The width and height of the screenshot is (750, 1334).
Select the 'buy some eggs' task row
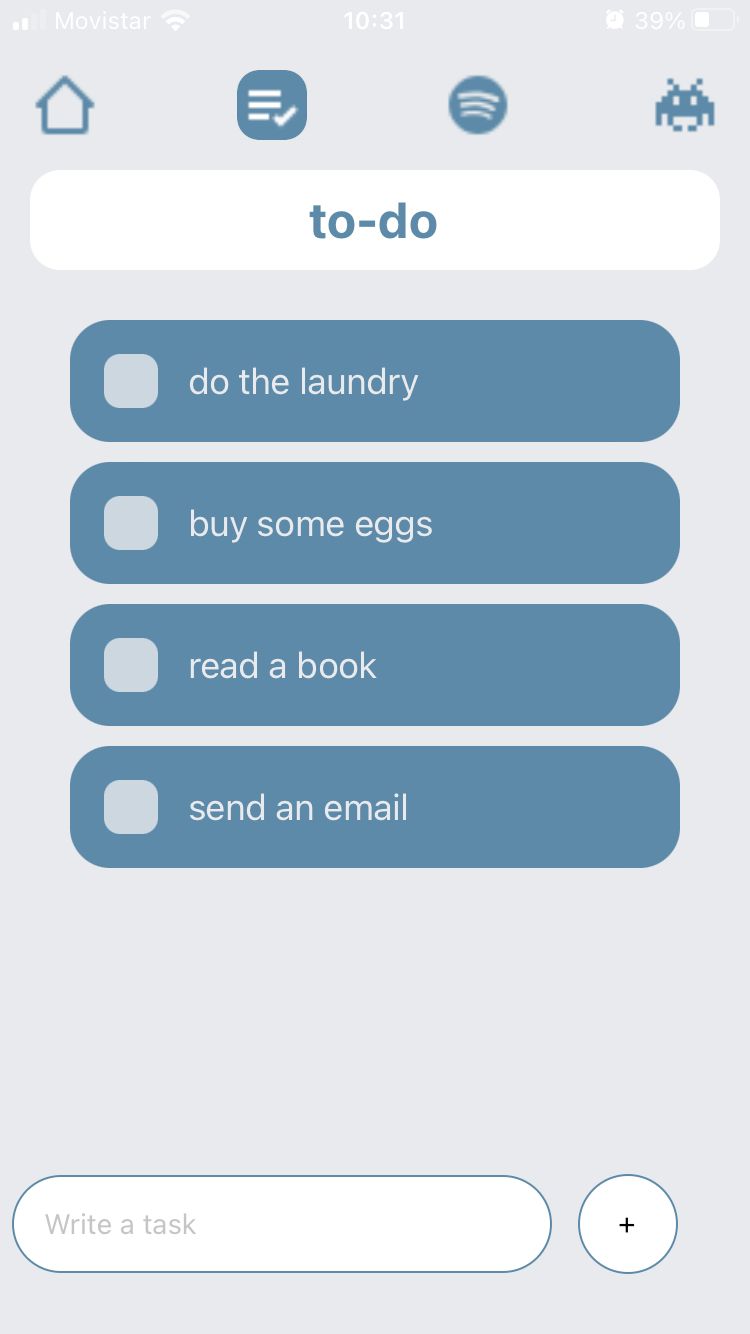click(x=375, y=523)
